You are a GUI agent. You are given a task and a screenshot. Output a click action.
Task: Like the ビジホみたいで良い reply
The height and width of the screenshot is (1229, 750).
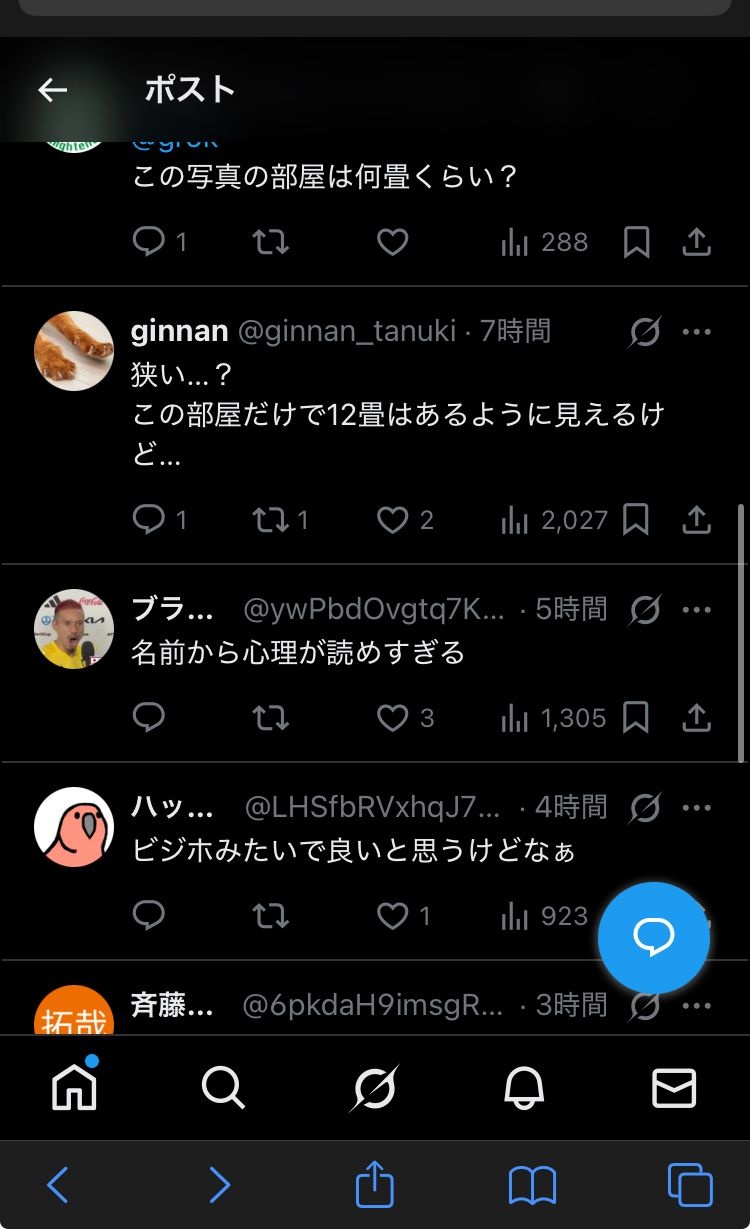pyautogui.click(x=392, y=915)
